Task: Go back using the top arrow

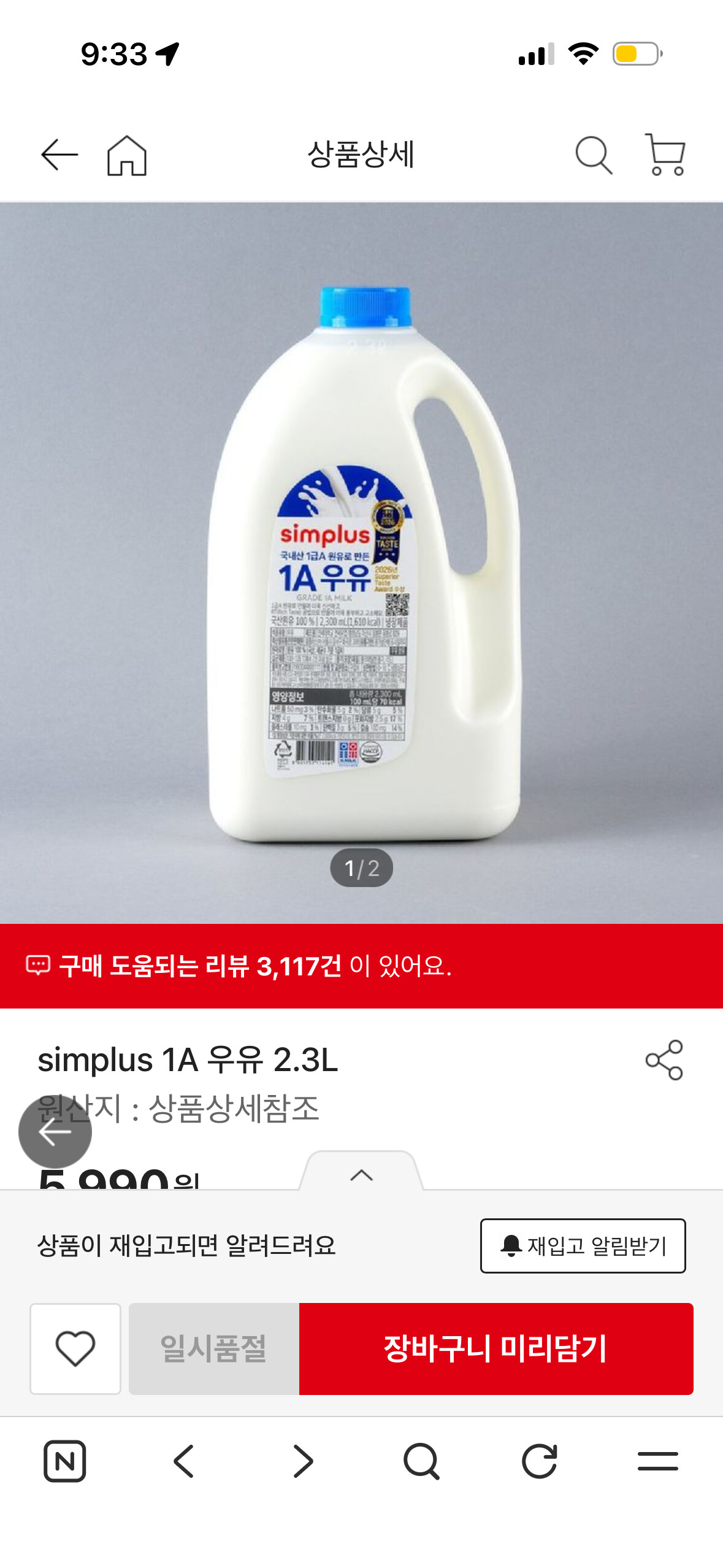Action: pyautogui.click(x=59, y=155)
